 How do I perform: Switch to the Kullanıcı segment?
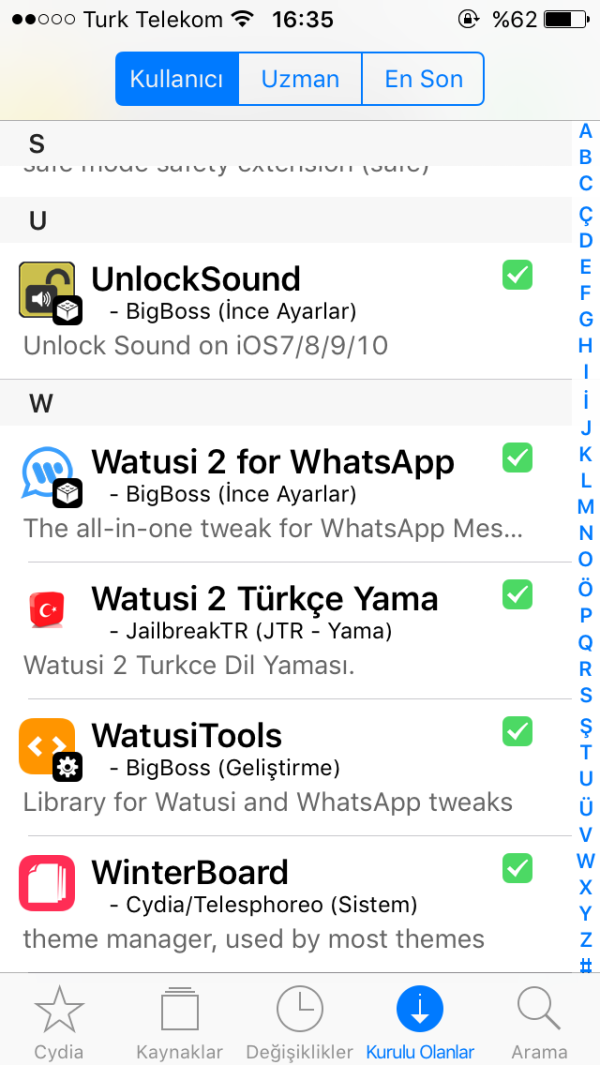[x=177, y=79]
